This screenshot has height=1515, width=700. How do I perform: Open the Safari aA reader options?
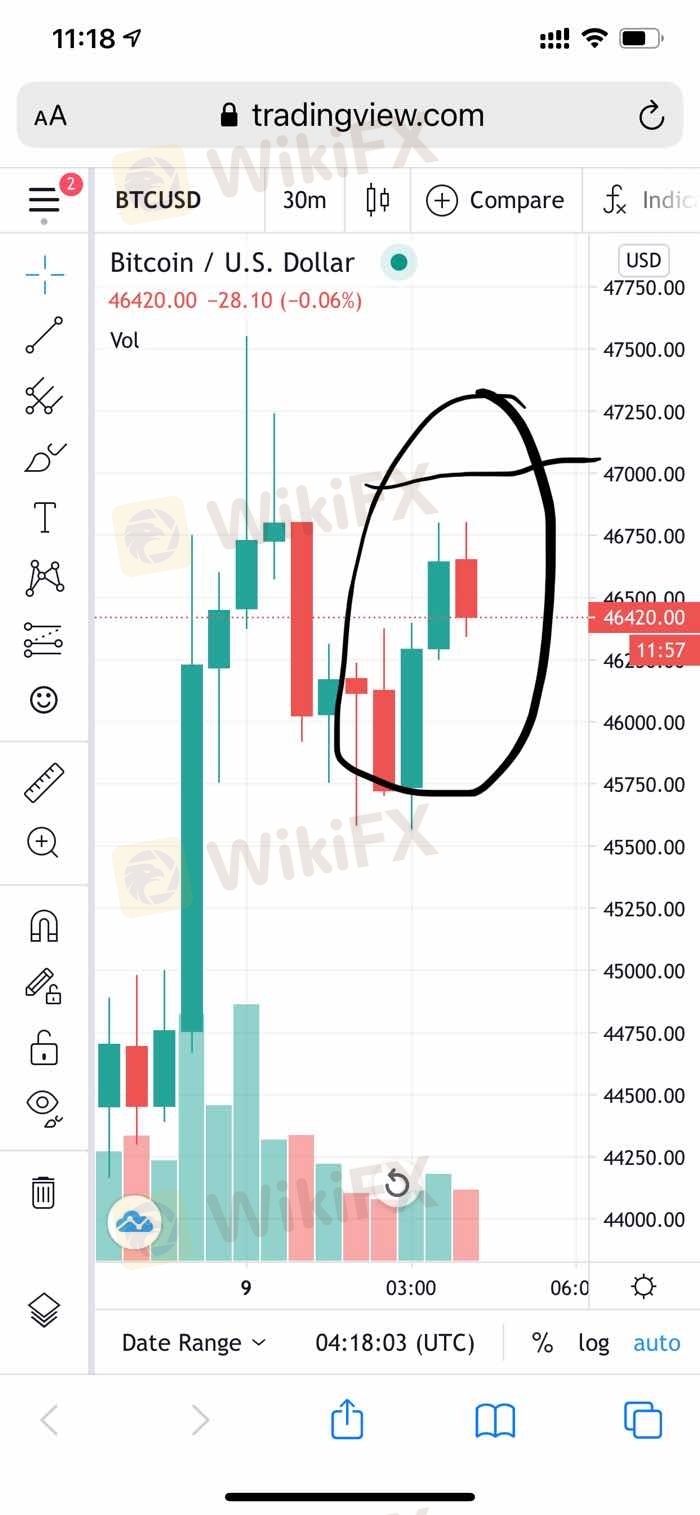click(x=50, y=116)
